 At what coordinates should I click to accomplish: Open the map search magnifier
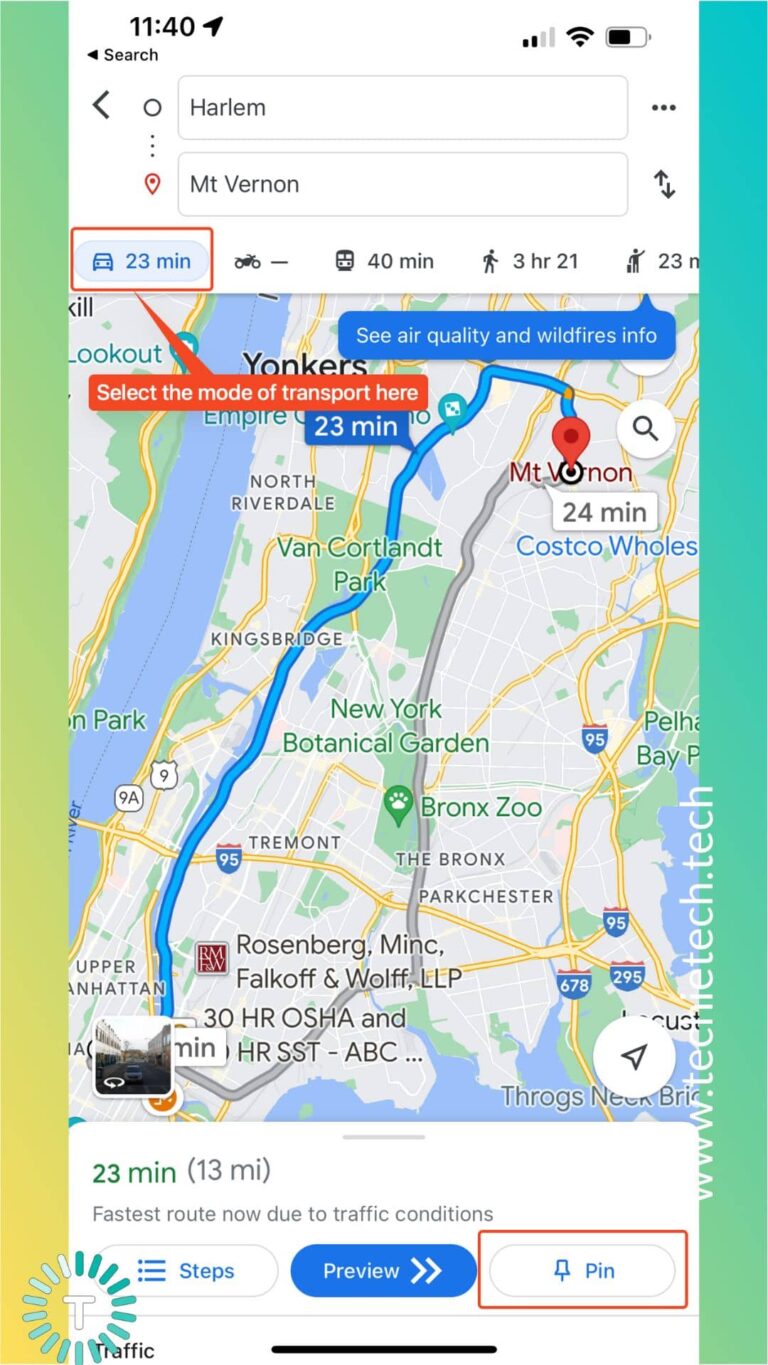pyautogui.click(x=645, y=427)
